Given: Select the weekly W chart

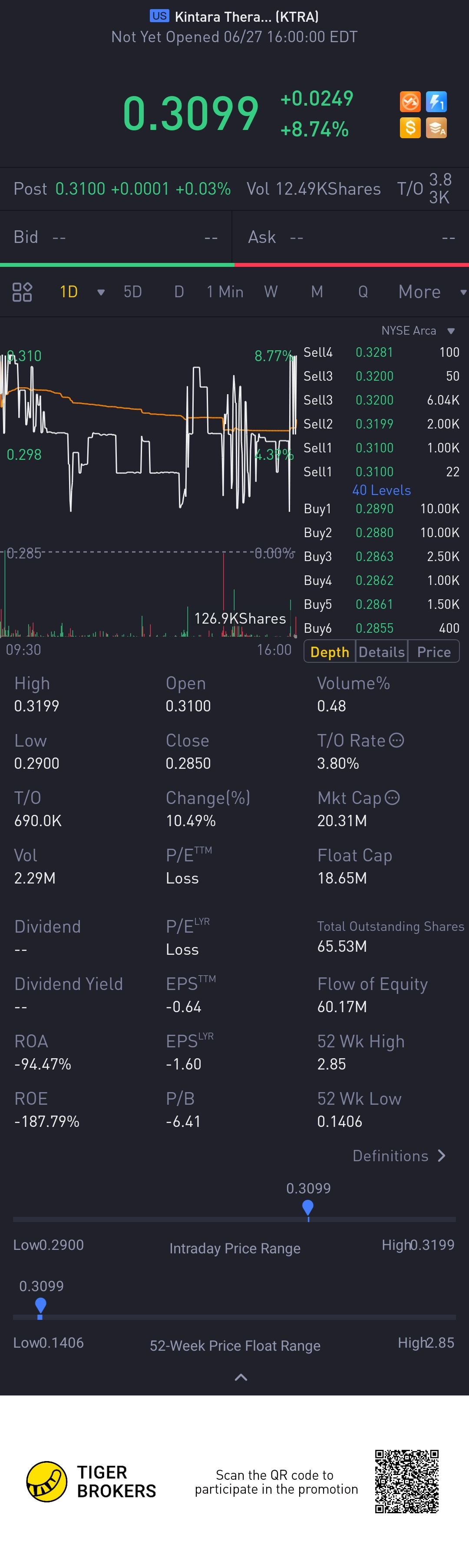Looking at the screenshot, I should 271,292.
